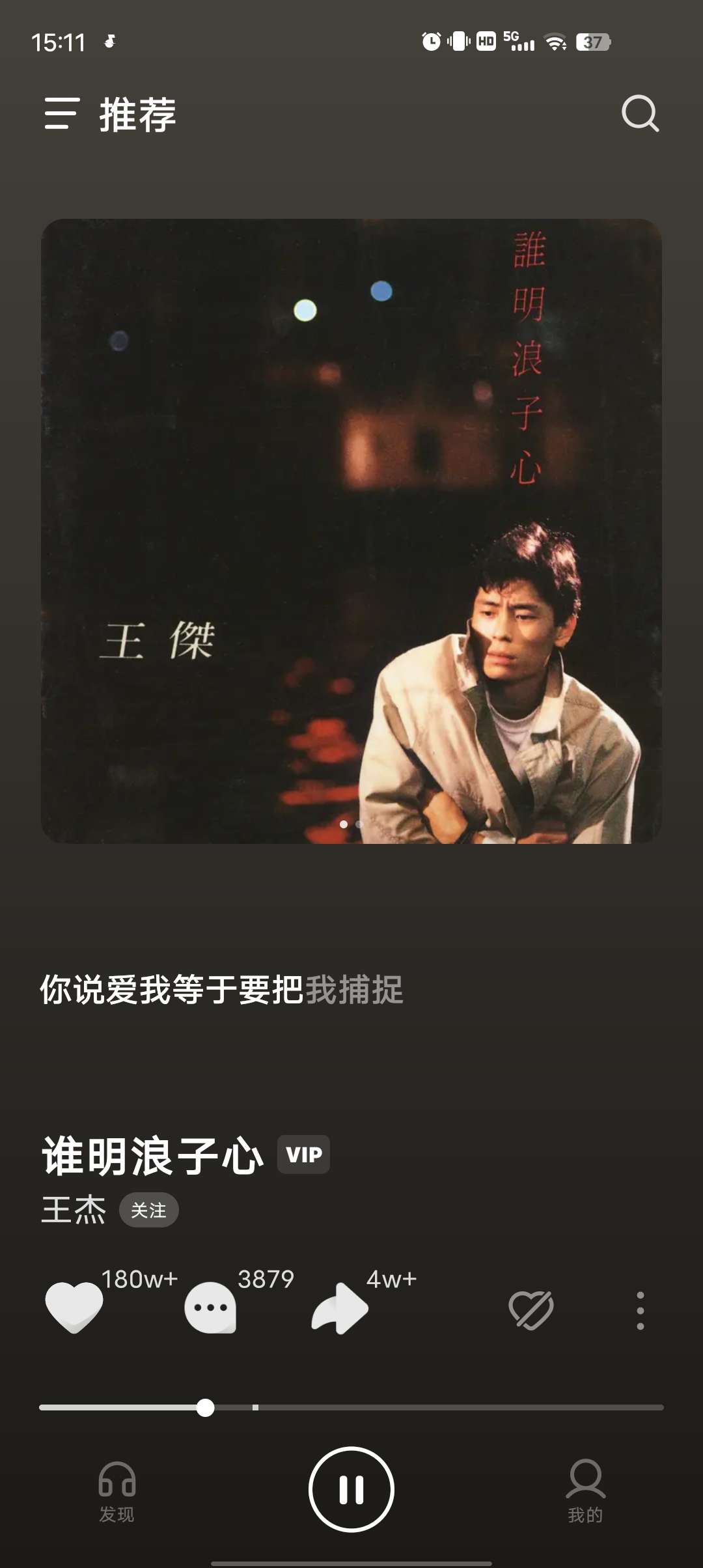Open the search icon

coord(640,114)
